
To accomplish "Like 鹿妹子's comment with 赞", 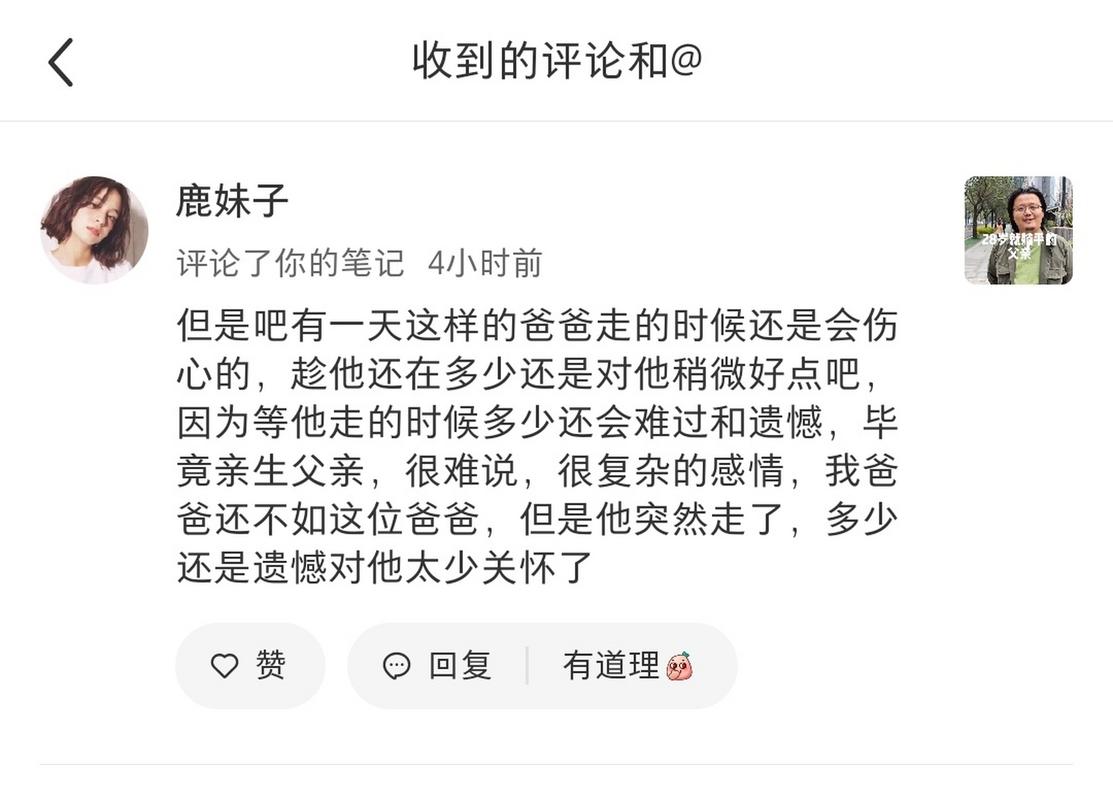I will pos(250,666).
